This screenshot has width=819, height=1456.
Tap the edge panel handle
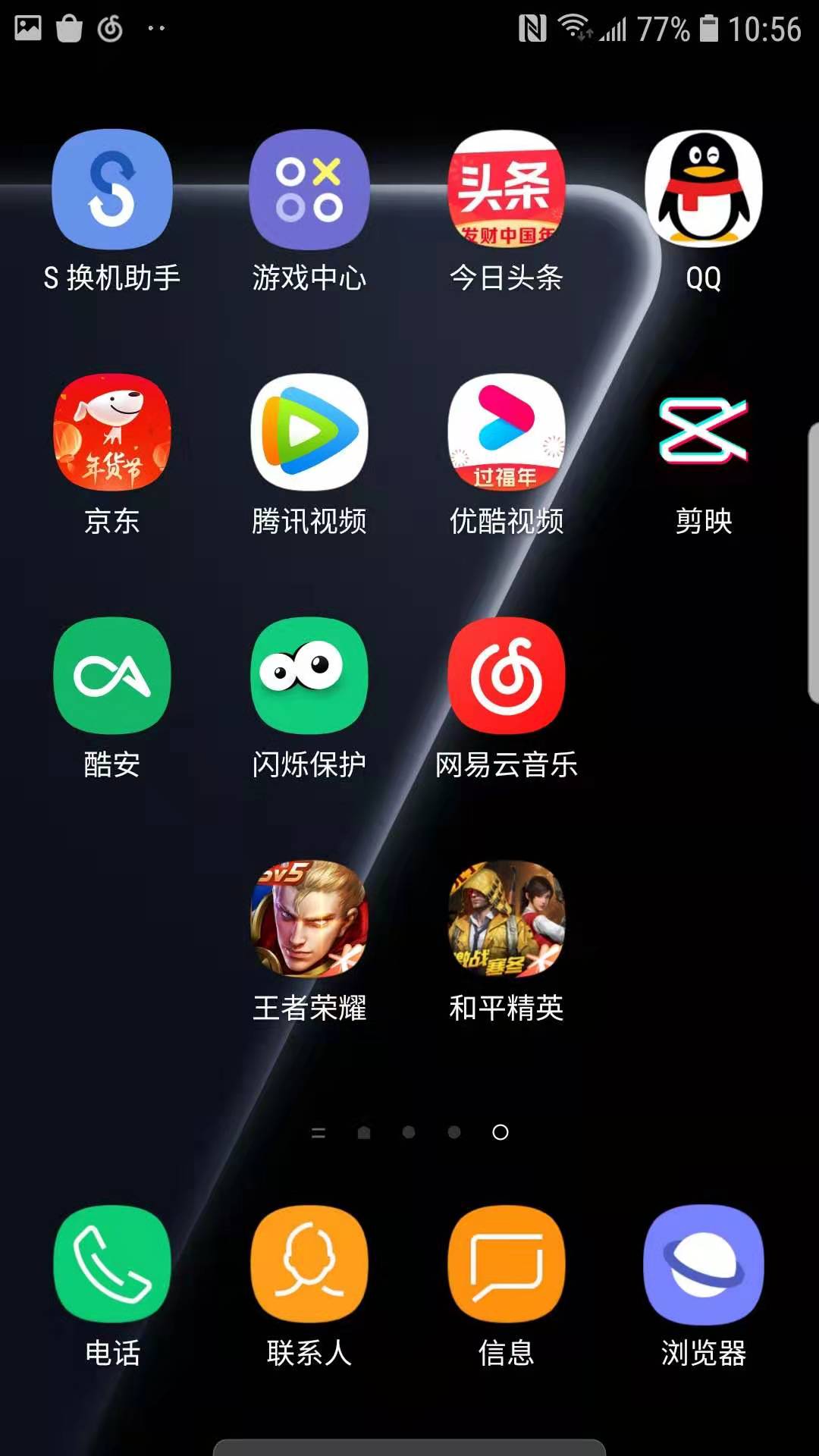point(812,563)
